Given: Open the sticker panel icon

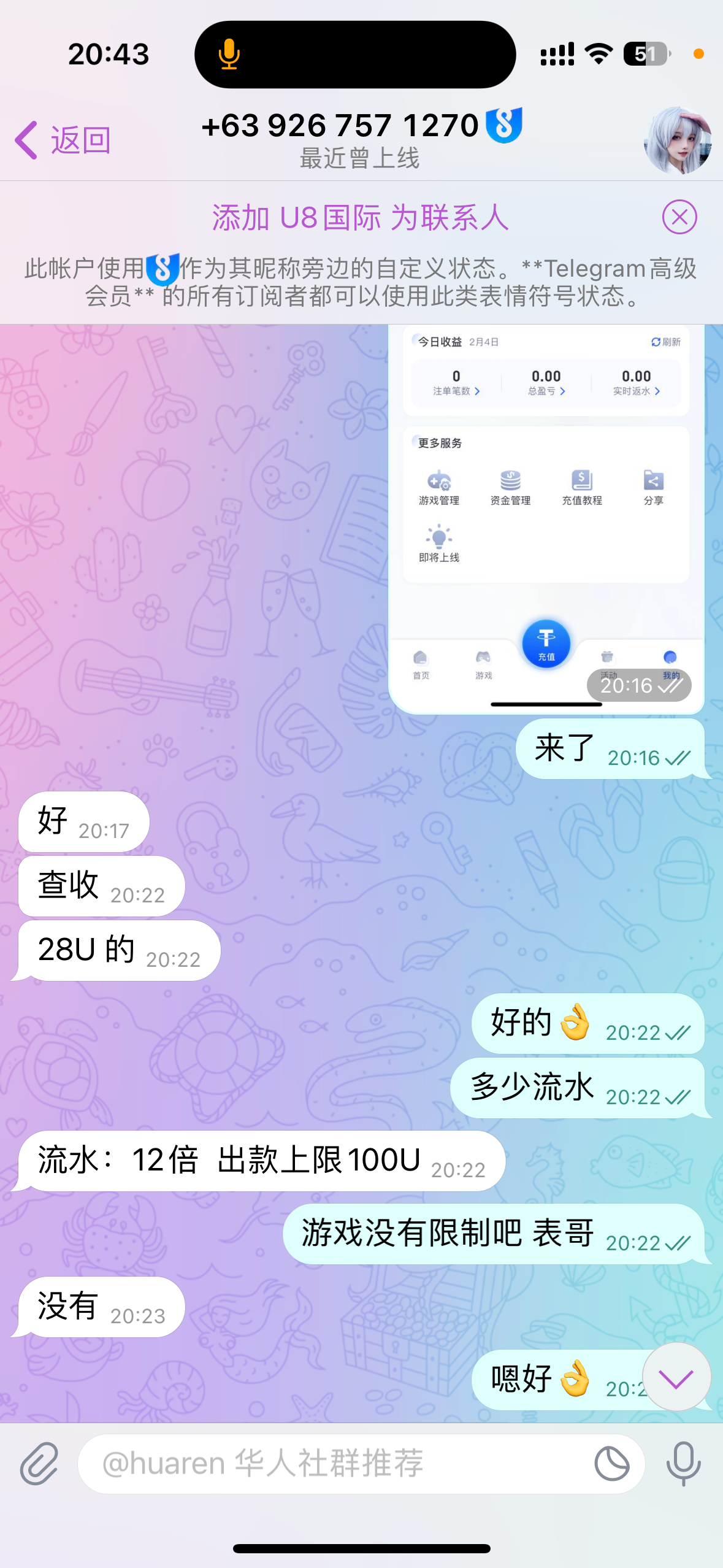Looking at the screenshot, I should tap(611, 1464).
